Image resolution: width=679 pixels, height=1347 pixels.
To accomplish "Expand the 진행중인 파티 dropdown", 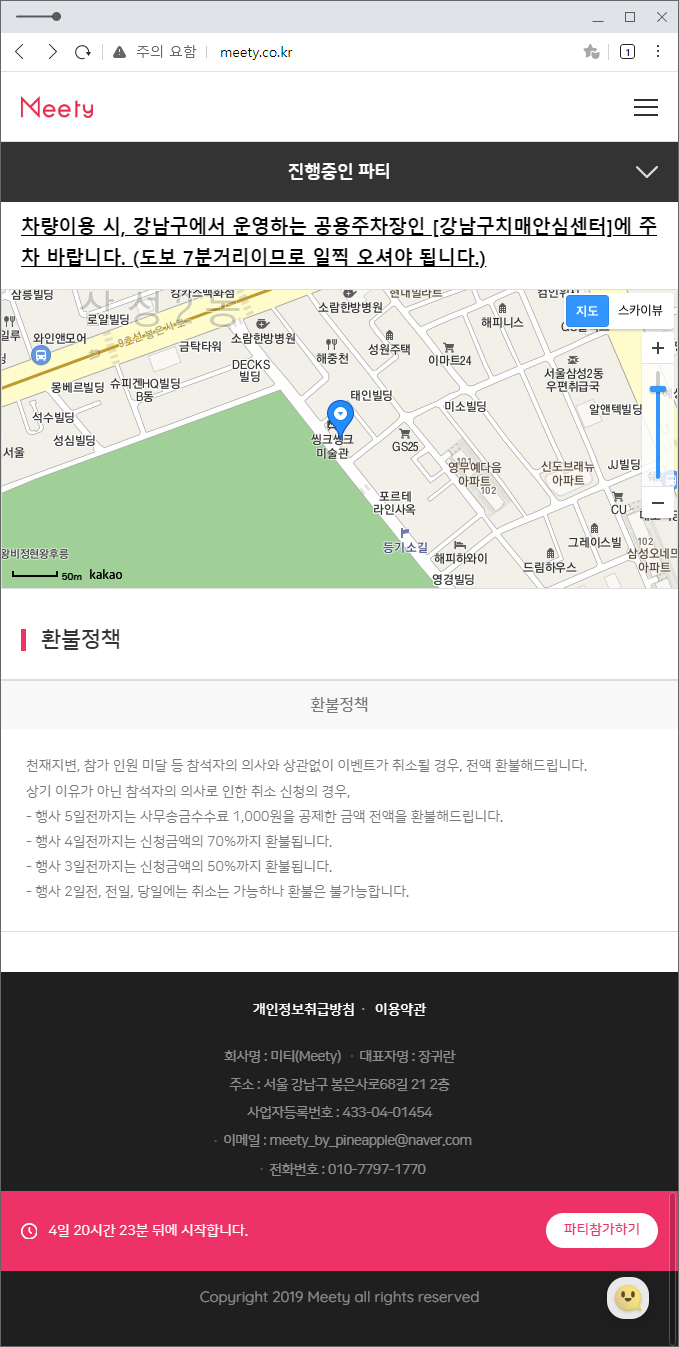I will 647,171.
